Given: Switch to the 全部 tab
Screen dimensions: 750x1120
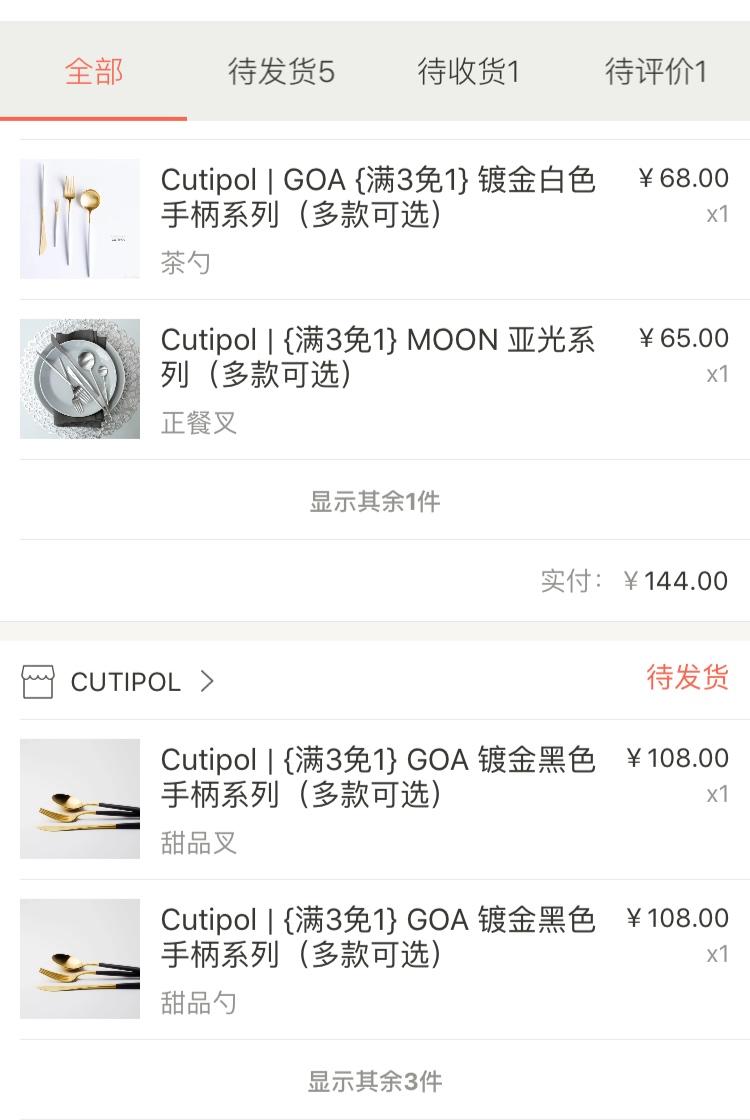Looking at the screenshot, I should [x=94, y=72].
